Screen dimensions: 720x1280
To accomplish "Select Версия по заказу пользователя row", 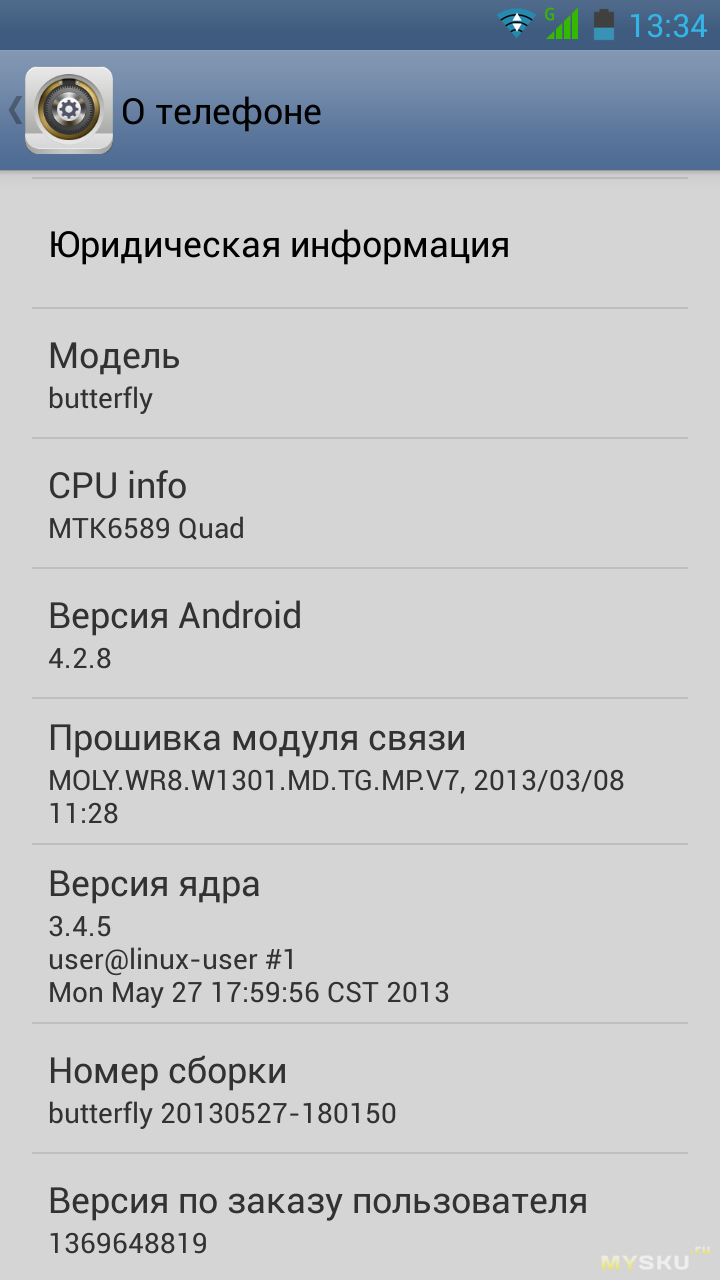I will 360,1217.
